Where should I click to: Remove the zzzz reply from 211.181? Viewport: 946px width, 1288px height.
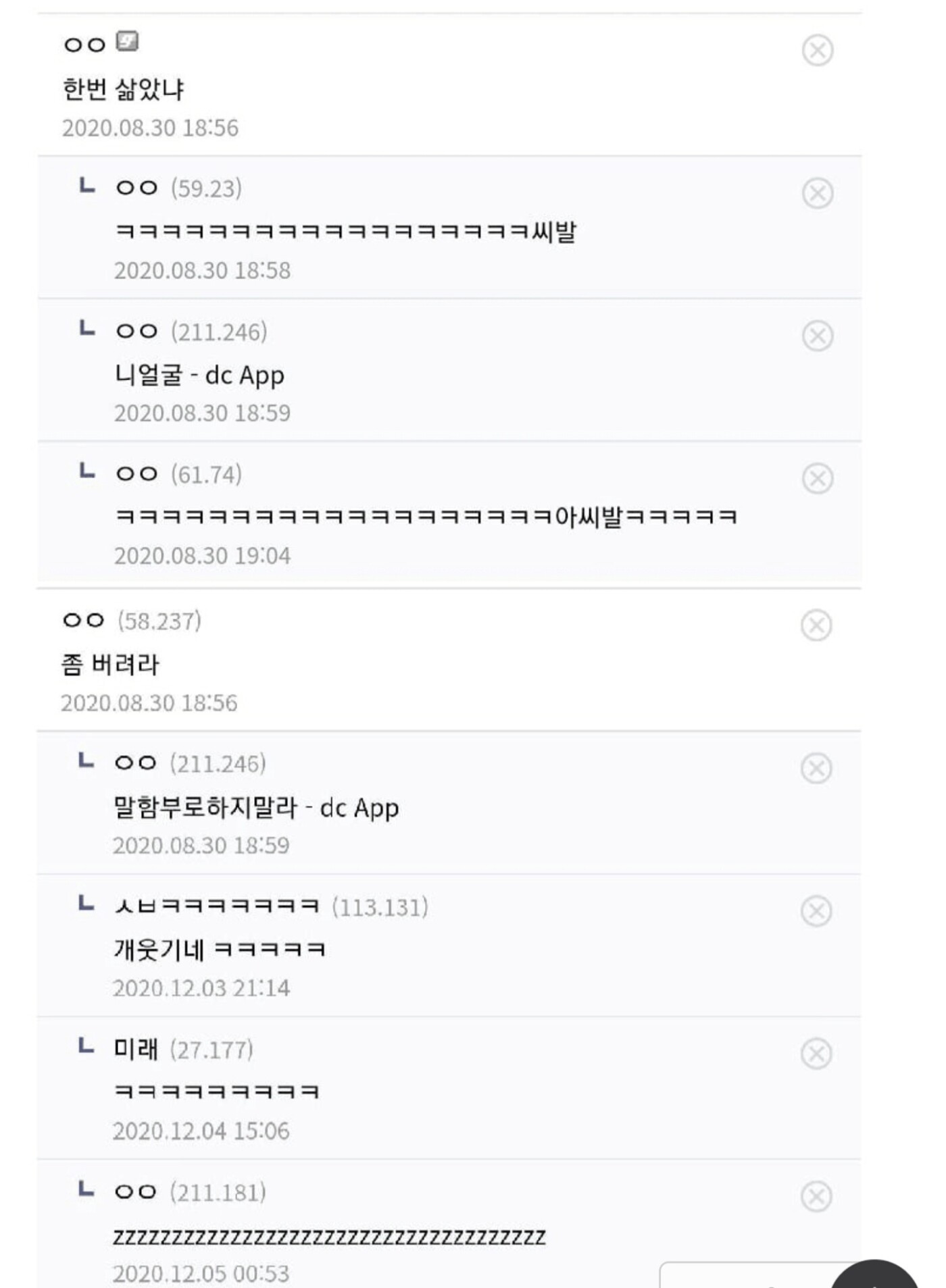pos(816,1197)
